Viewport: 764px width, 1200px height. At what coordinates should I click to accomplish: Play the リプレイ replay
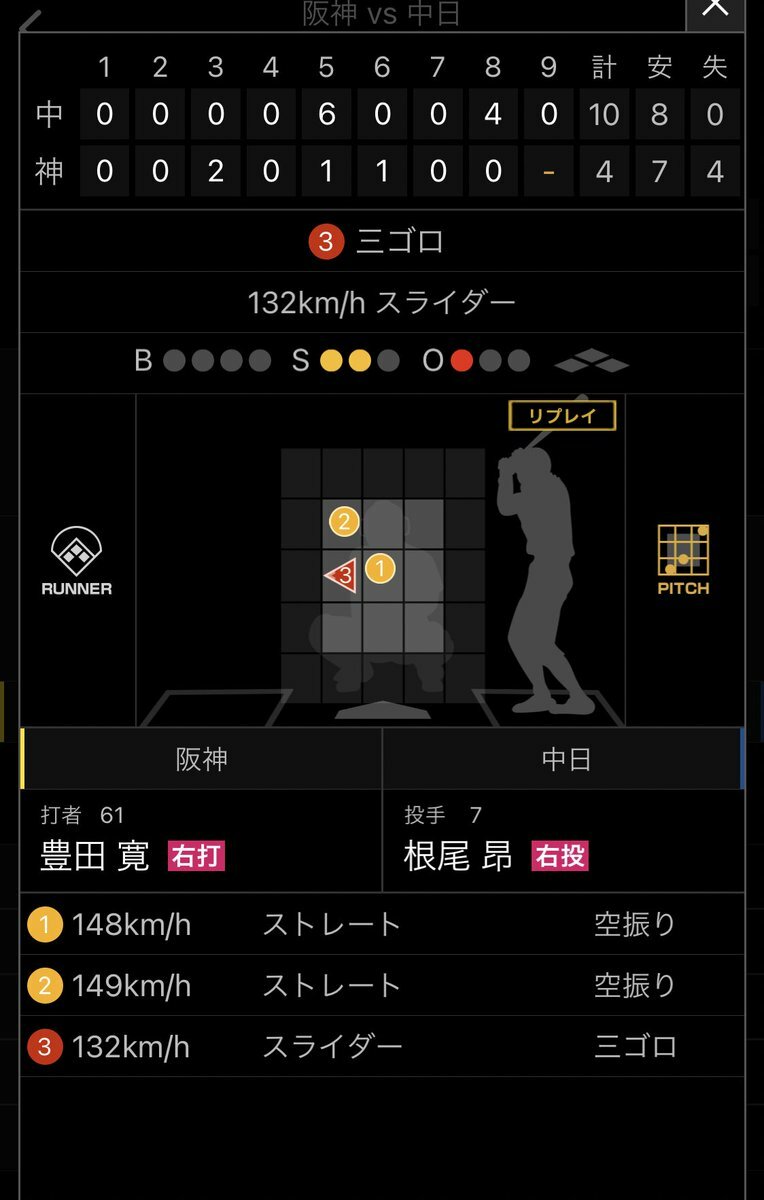coord(562,415)
